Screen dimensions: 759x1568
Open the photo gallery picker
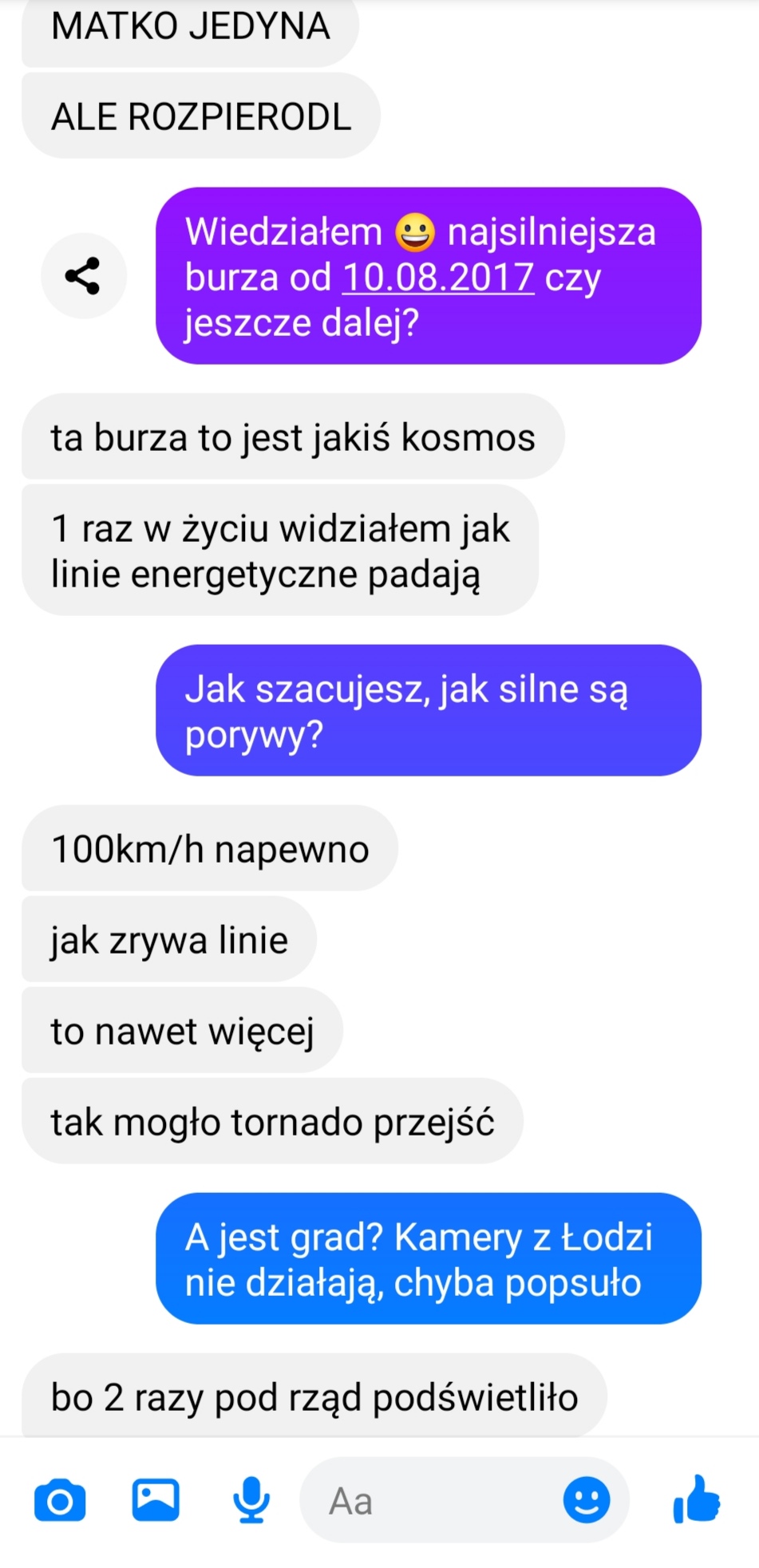156,1499
